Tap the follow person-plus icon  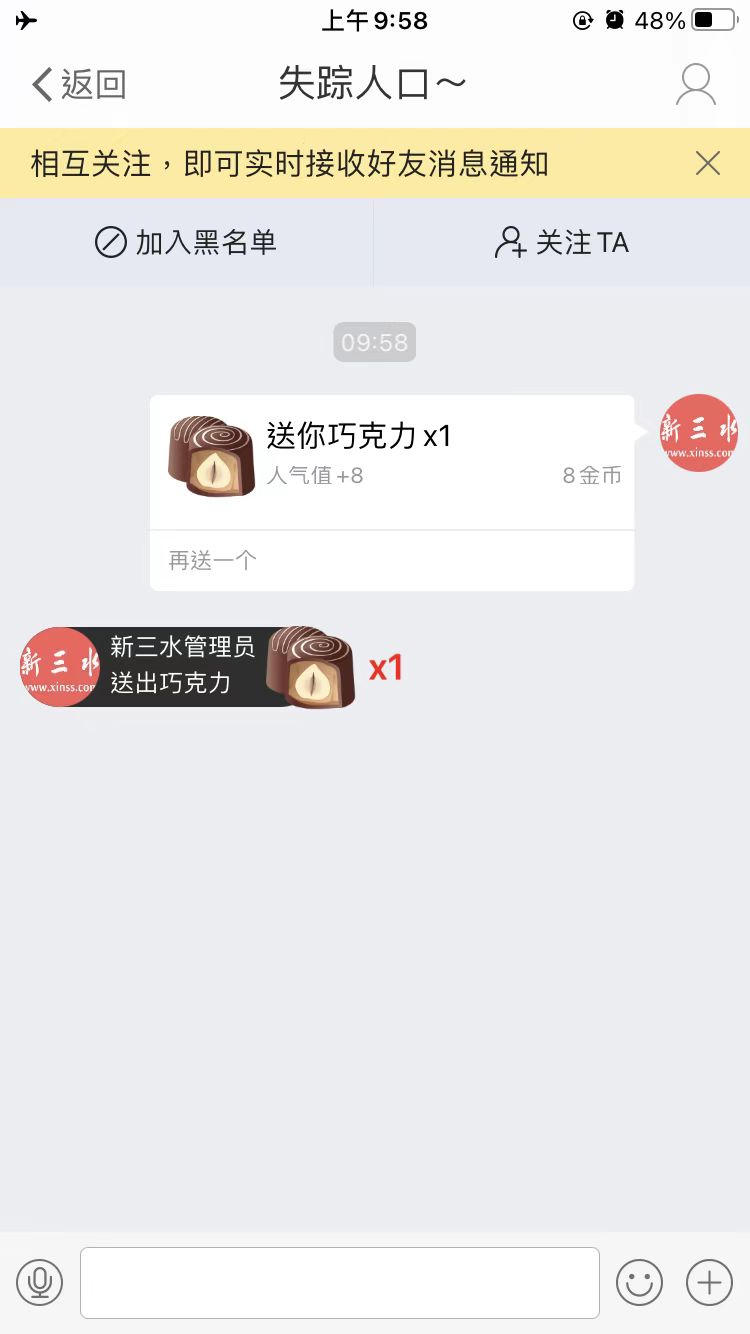click(511, 242)
